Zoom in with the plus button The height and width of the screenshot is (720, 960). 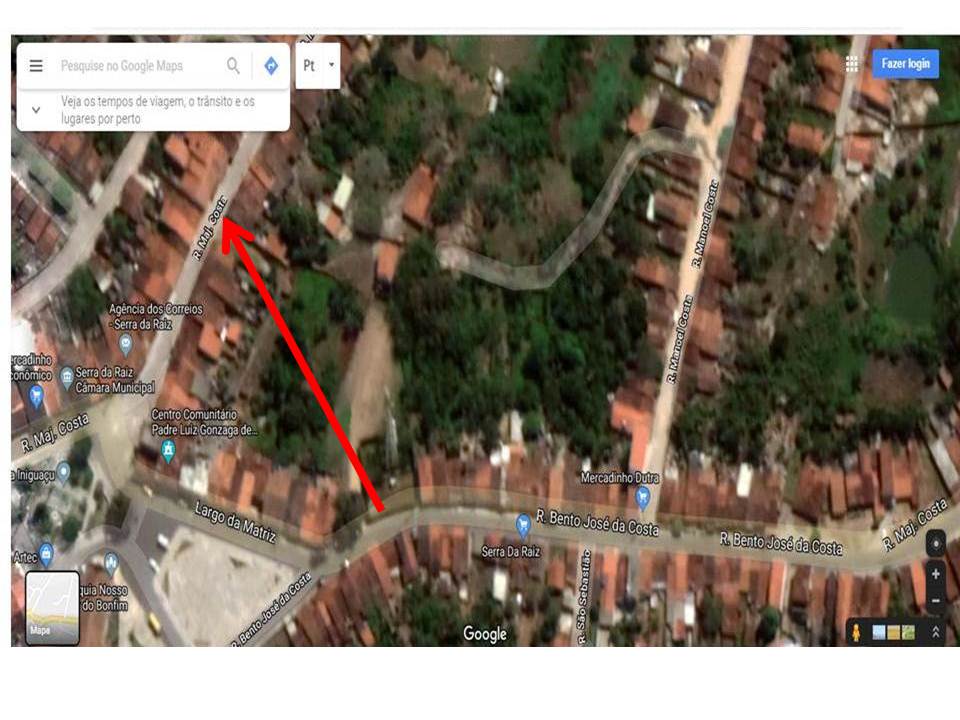tap(936, 575)
